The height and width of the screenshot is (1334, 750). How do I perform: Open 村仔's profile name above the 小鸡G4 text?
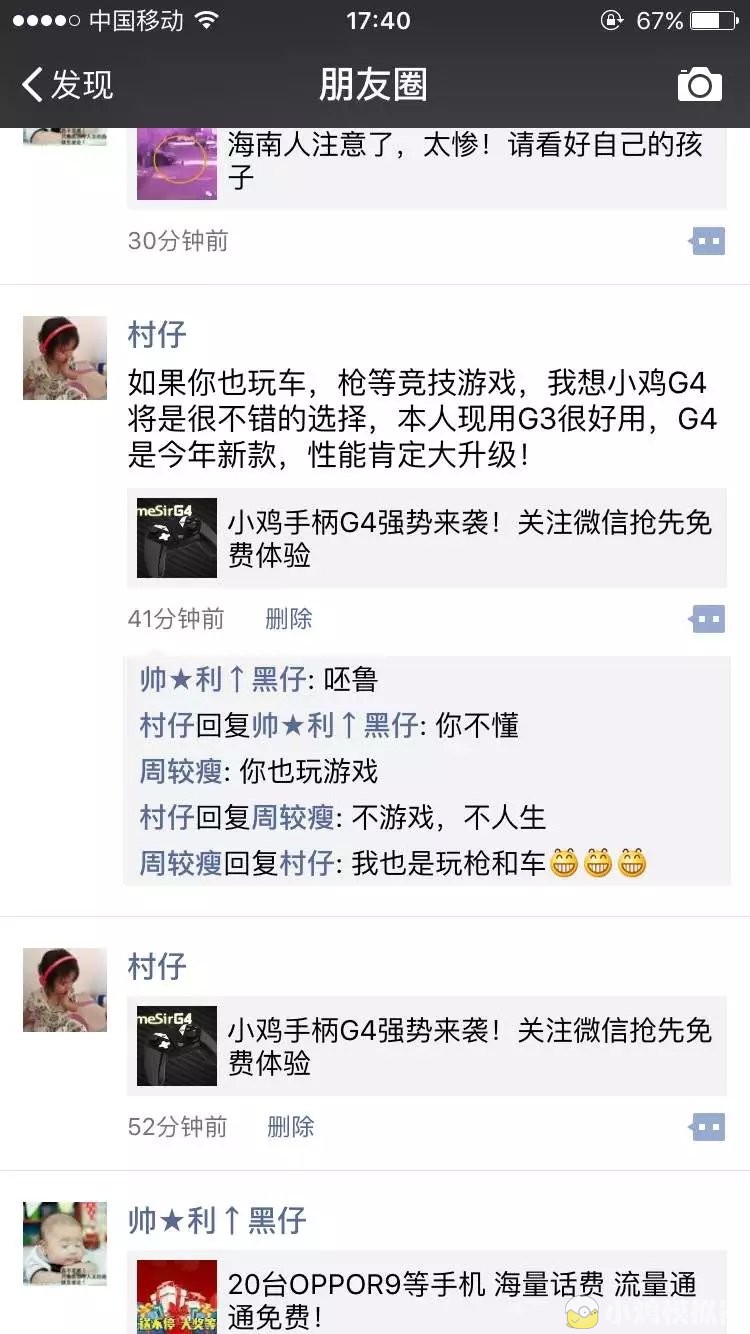pyautogui.click(x=157, y=334)
